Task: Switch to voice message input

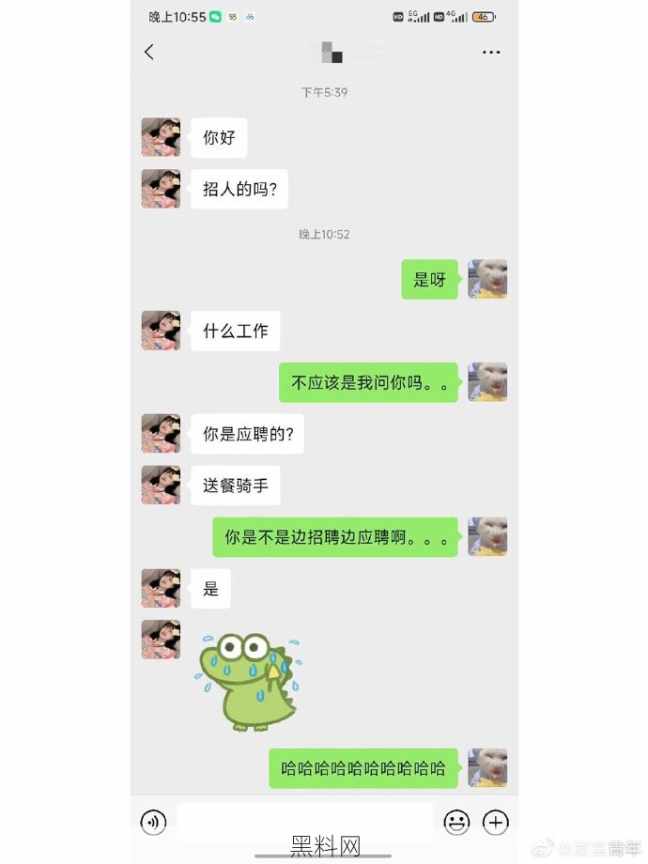Action: [x=153, y=822]
